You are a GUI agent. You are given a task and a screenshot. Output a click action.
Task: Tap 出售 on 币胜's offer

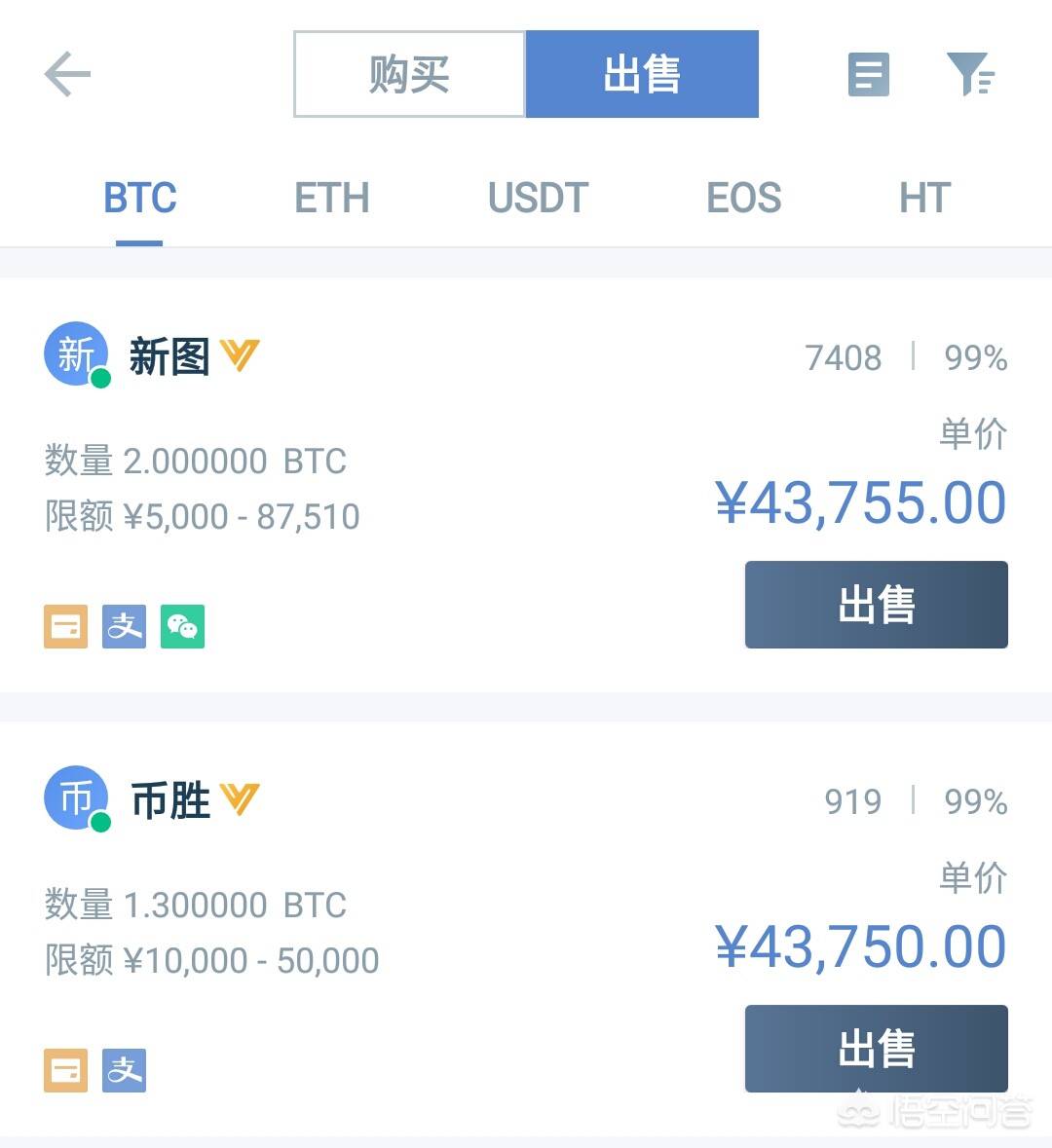click(876, 1049)
